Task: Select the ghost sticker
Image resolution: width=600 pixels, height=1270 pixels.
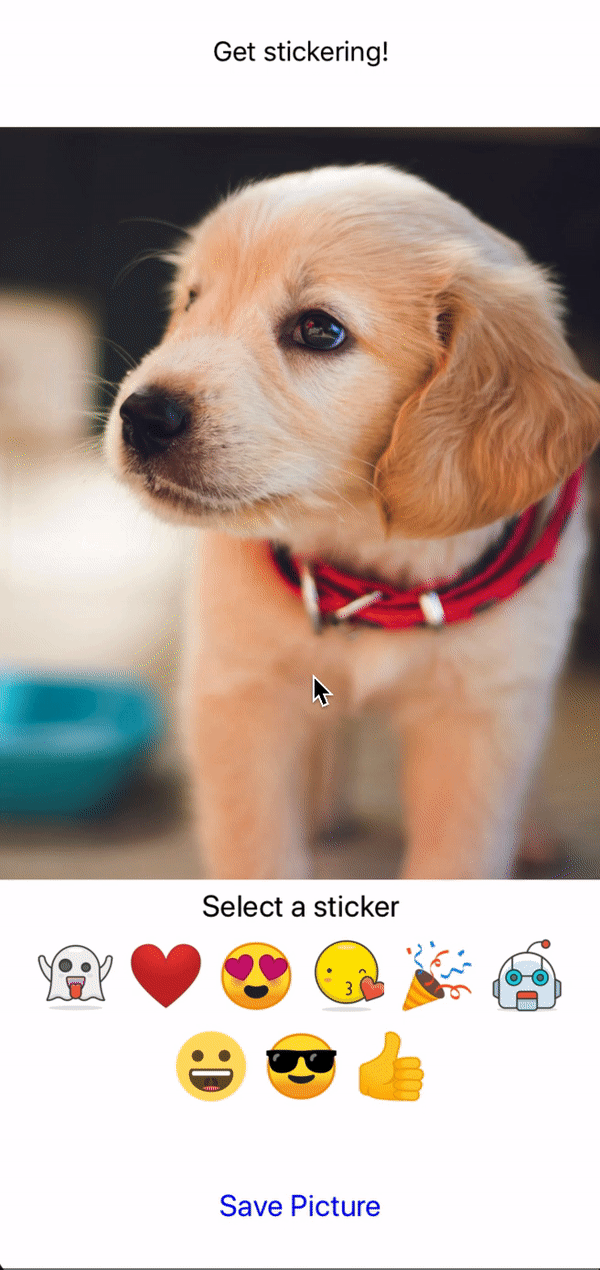Action: tap(75, 977)
